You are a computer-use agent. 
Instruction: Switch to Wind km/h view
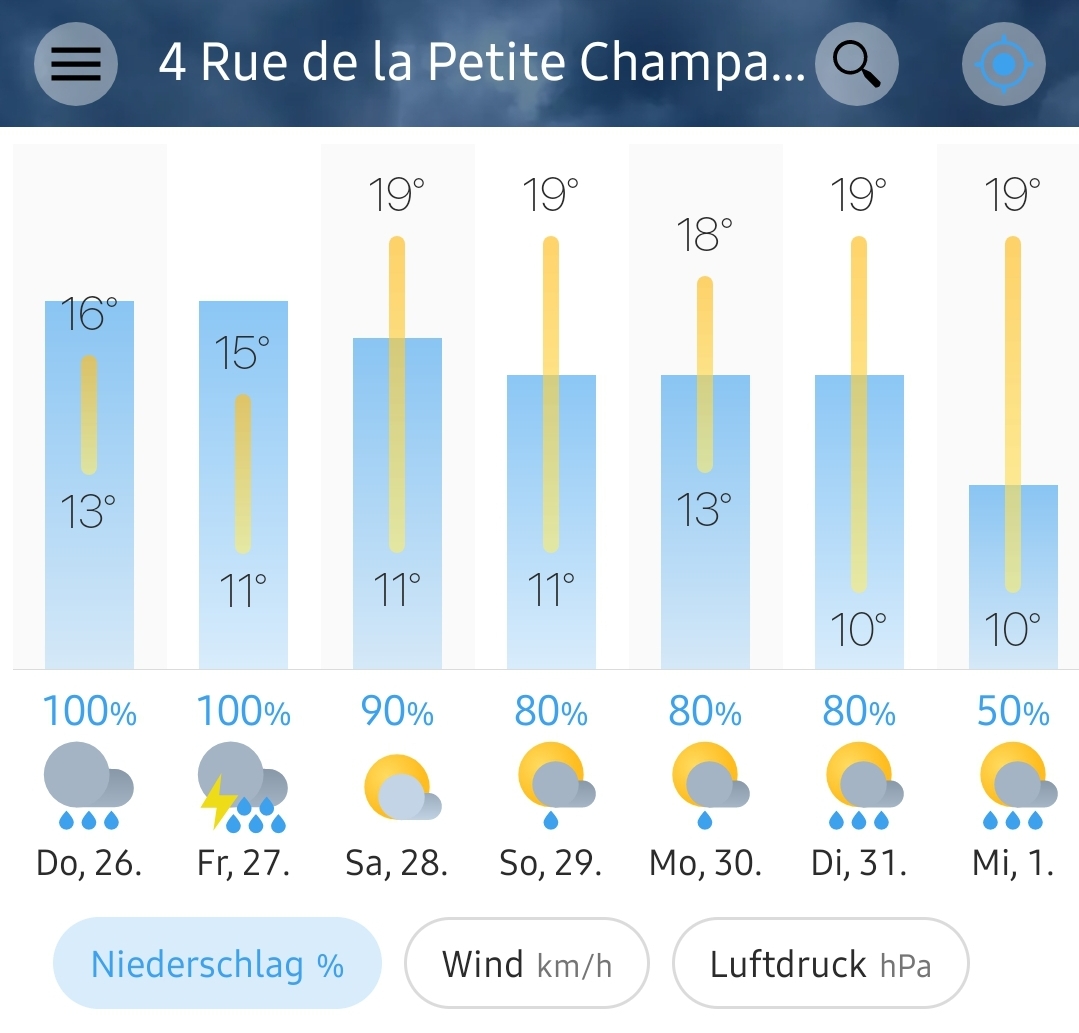(x=527, y=964)
